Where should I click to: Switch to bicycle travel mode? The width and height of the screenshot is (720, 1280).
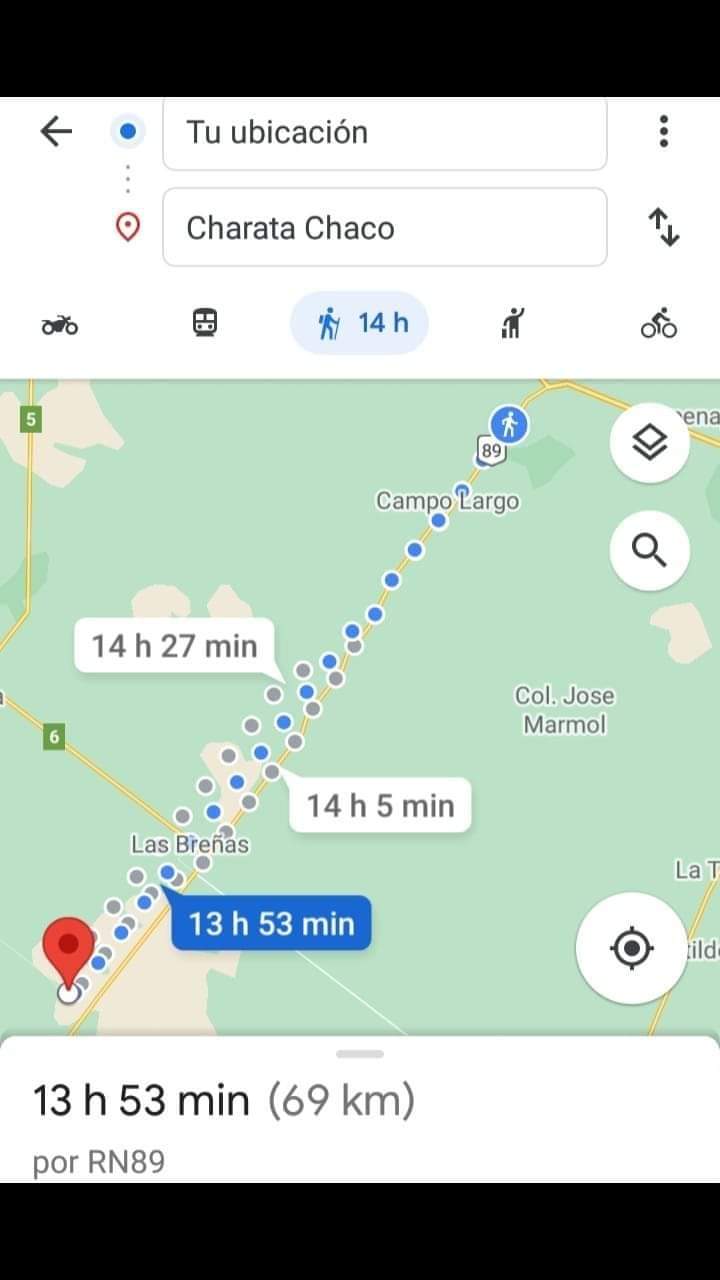[x=659, y=323]
